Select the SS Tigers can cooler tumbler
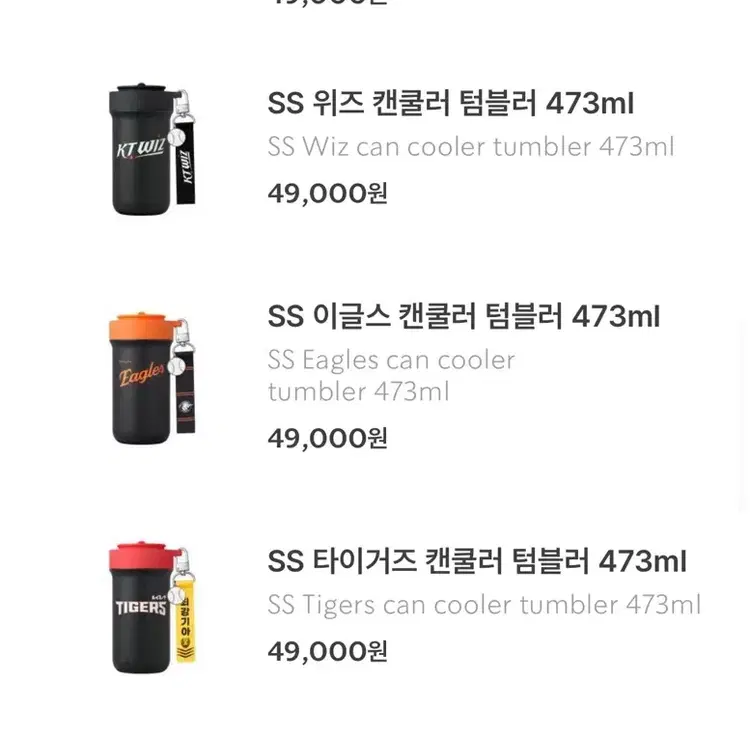750x750 pixels. [x=476, y=562]
